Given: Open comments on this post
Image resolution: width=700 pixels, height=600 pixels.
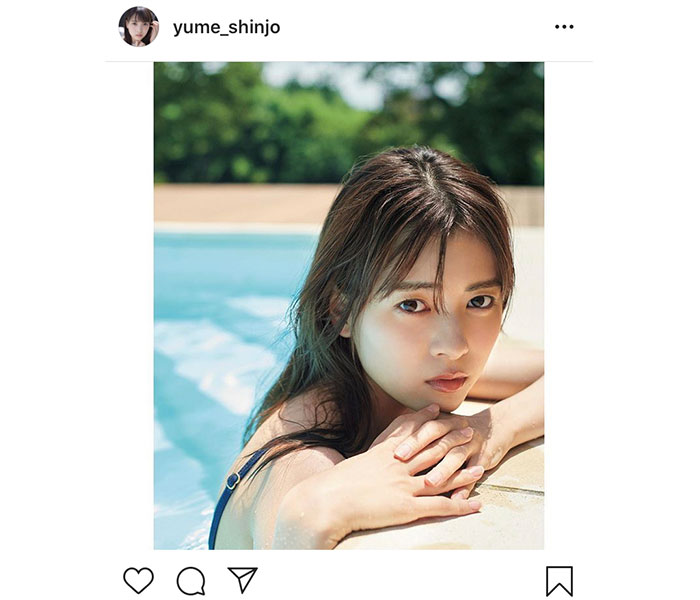Looking at the screenshot, I should tap(190, 581).
